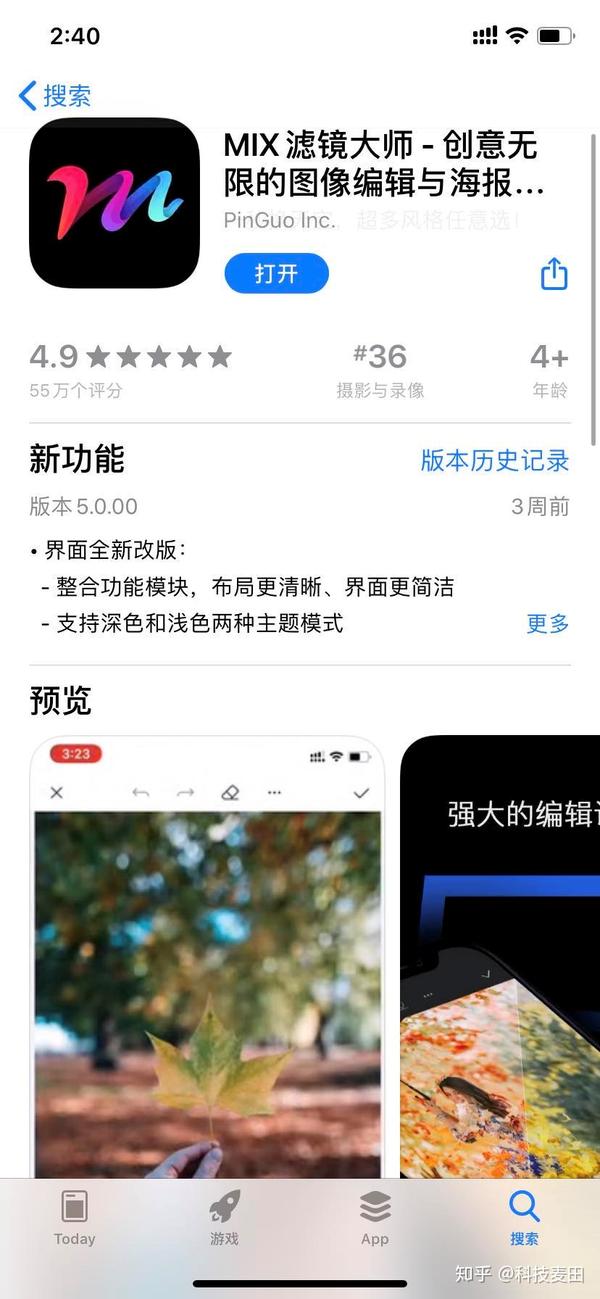This screenshot has height=1299, width=600.
Task: Go back to 搜索
Action: coord(55,96)
